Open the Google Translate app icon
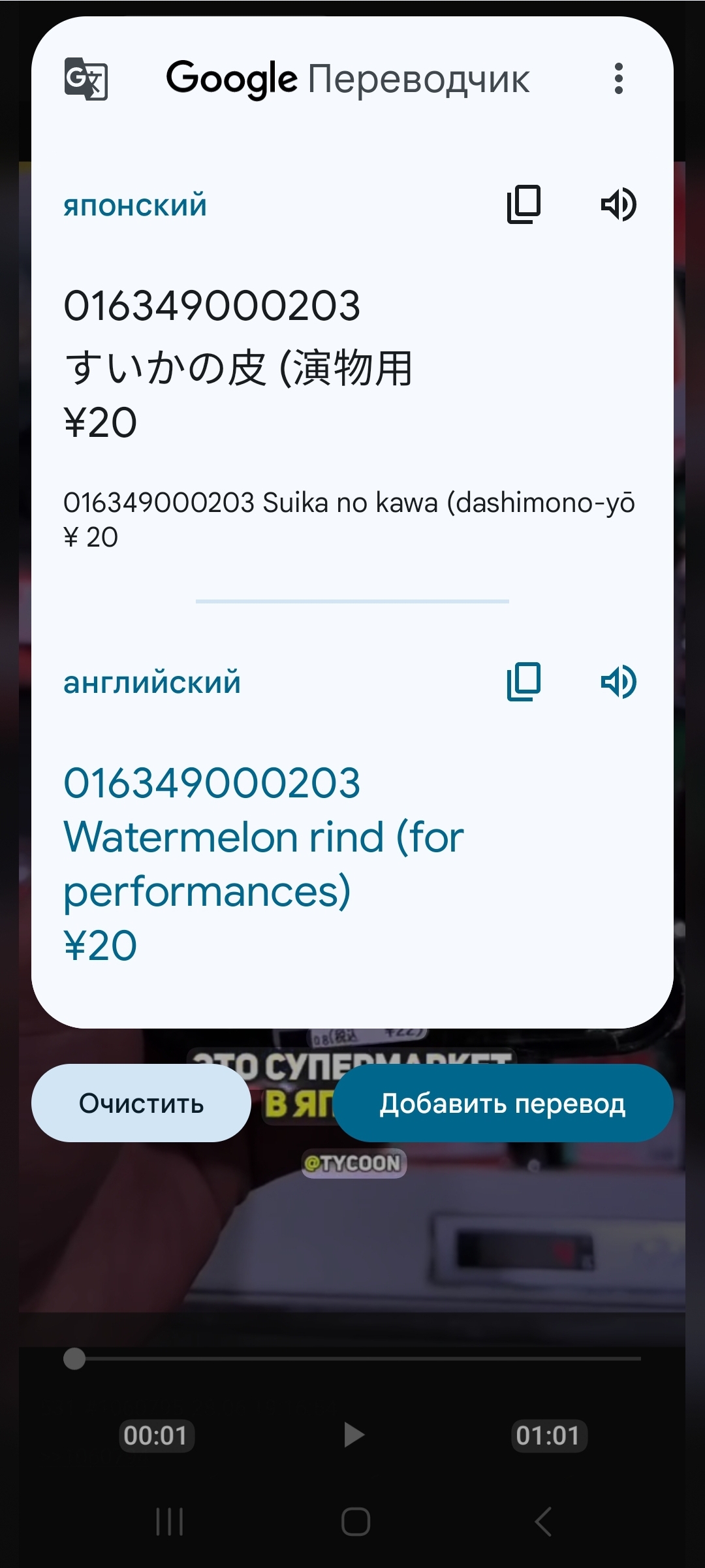This screenshot has width=705, height=1568. coord(86,79)
